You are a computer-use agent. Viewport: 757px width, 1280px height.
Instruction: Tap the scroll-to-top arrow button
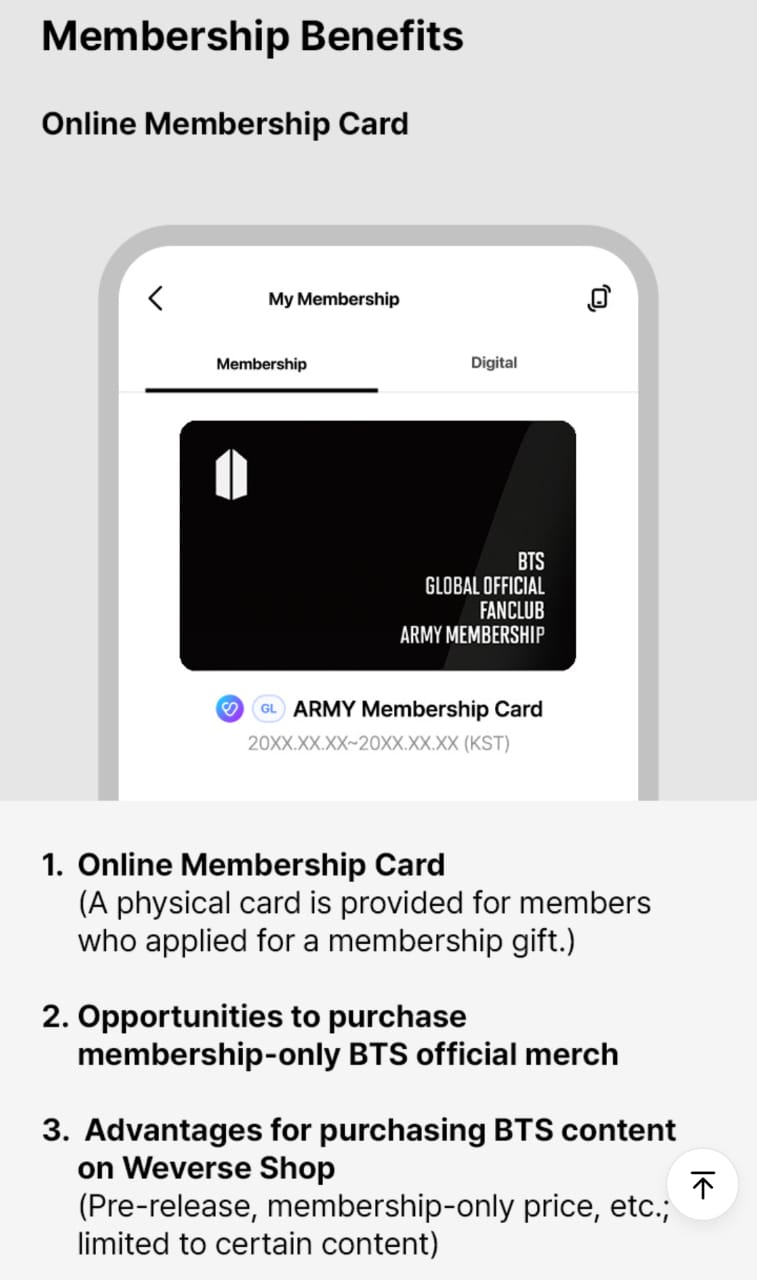pos(703,1185)
